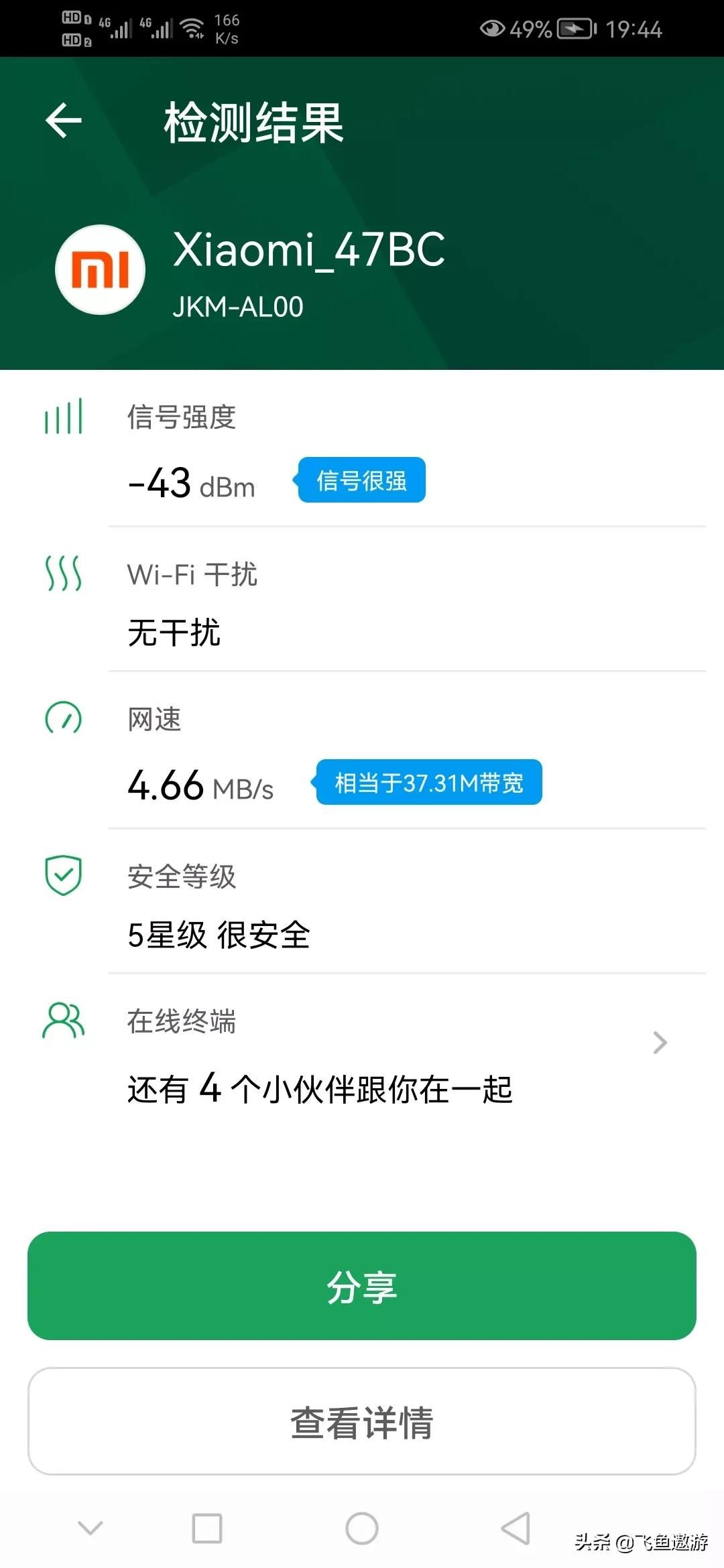Go back from the 检测结果 page
This screenshot has height=1568, width=724.
pyautogui.click(x=64, y=121)
